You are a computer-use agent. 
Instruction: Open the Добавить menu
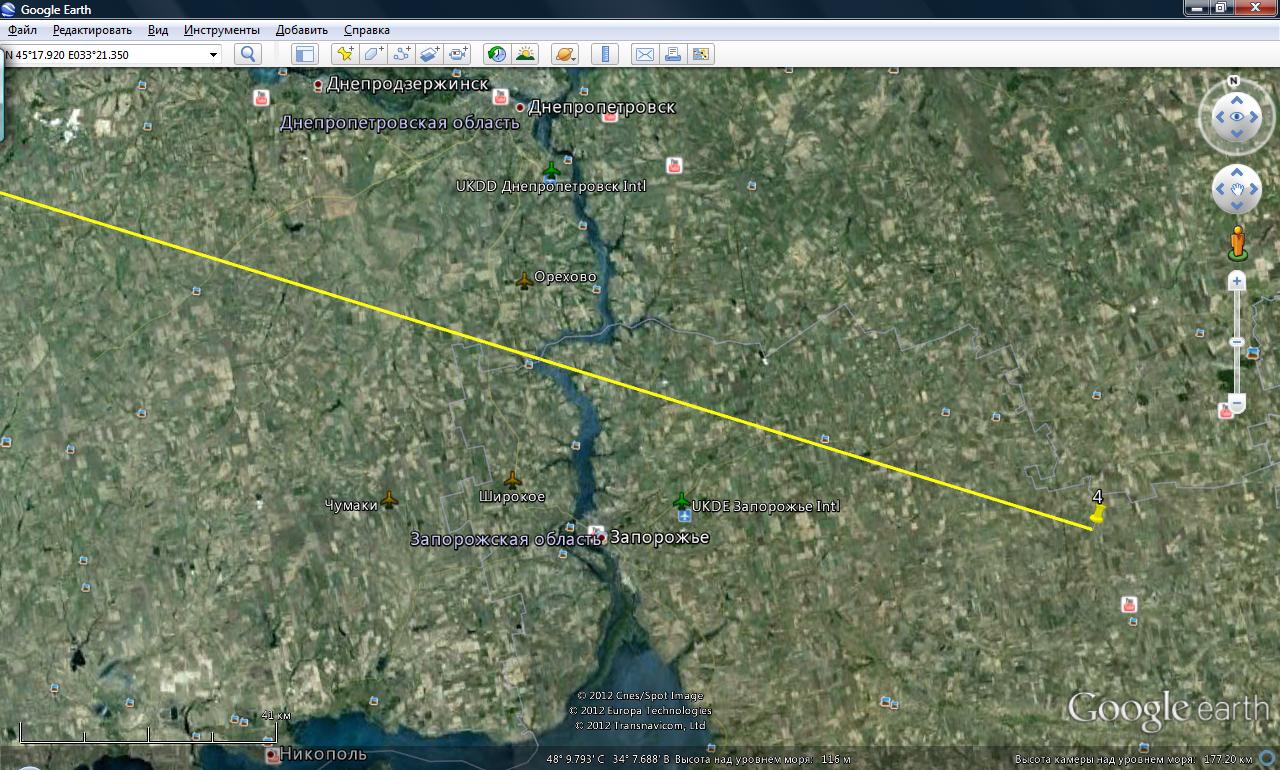301,30
